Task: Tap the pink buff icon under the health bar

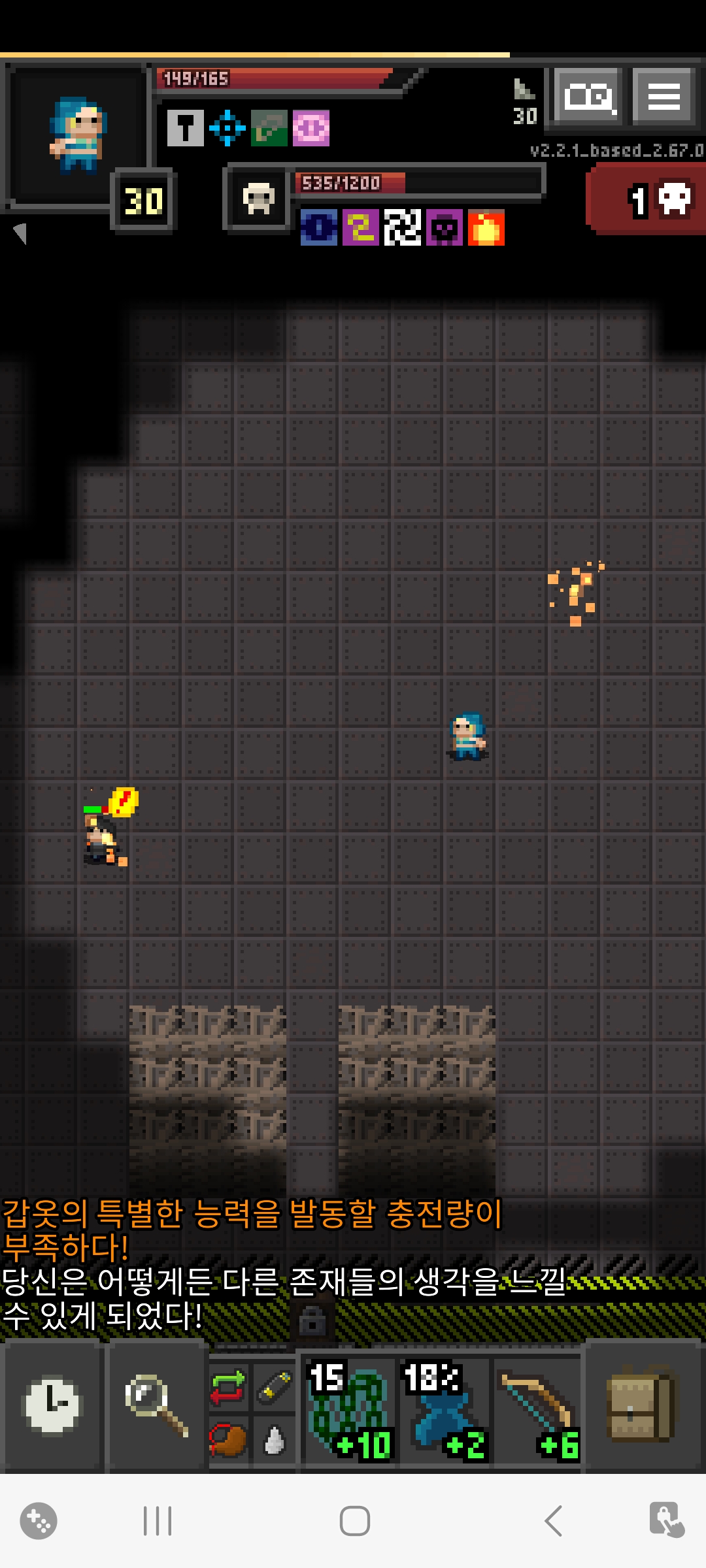Action: [x=311, y=127]
